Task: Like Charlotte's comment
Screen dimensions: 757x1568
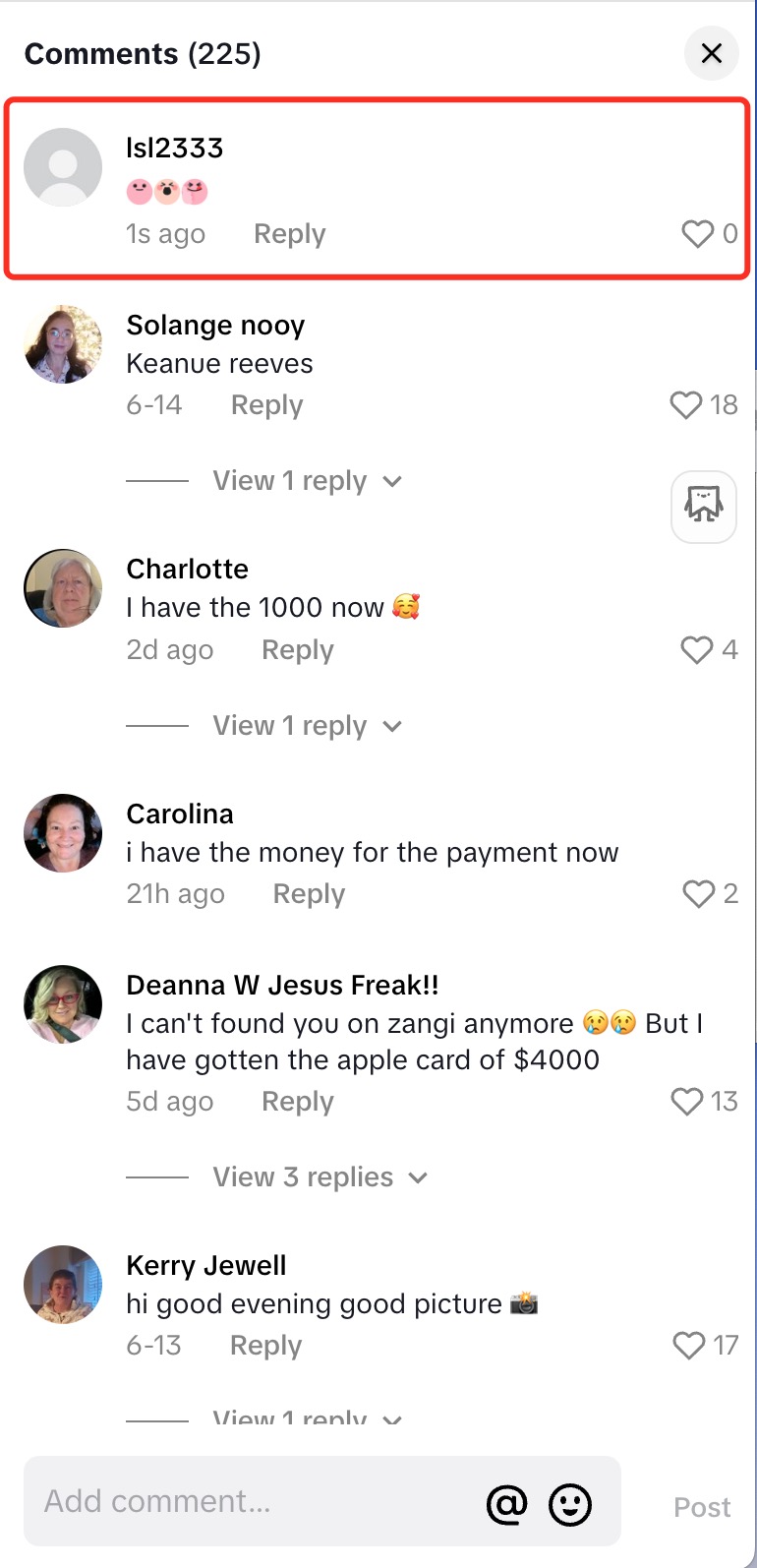Action: [x=696, y=650]
